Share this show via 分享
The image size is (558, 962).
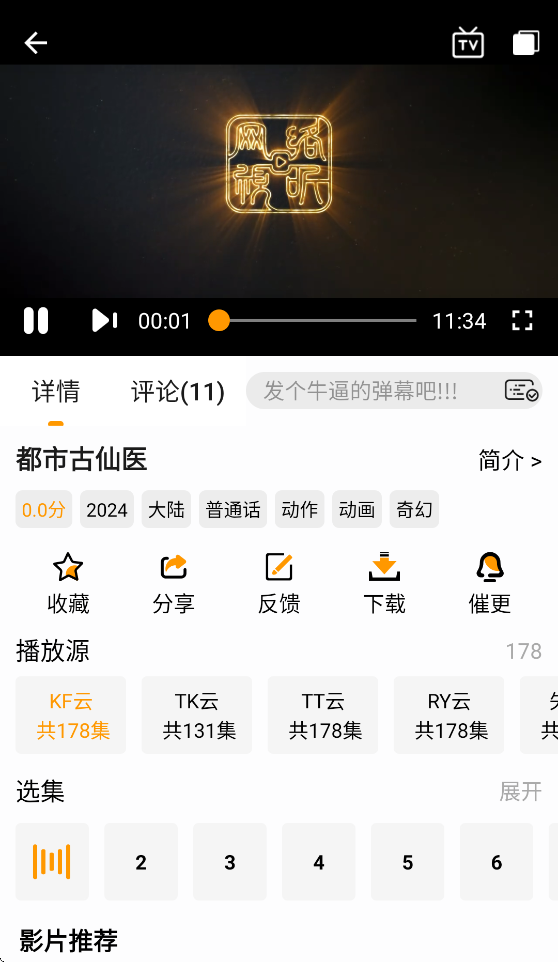coord(174,583)
